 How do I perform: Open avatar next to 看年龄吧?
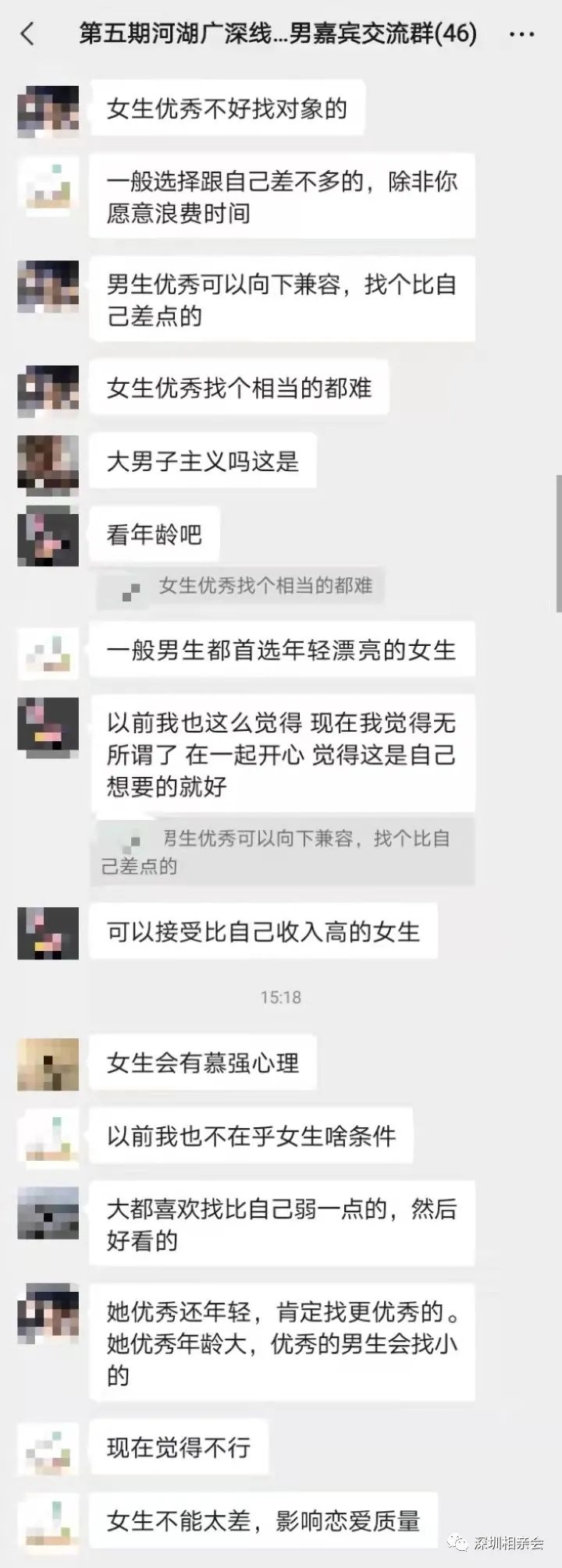point(48,536)
